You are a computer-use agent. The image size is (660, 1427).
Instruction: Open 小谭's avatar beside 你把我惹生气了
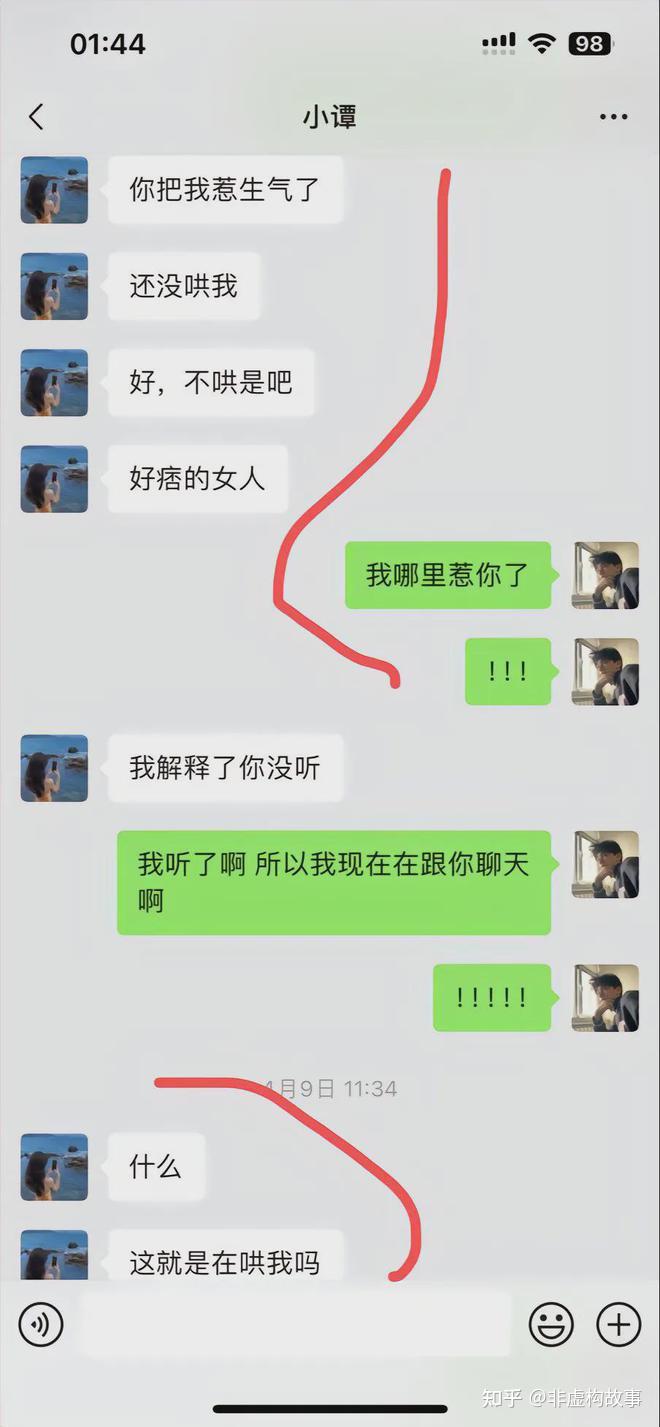coord(54,189)
